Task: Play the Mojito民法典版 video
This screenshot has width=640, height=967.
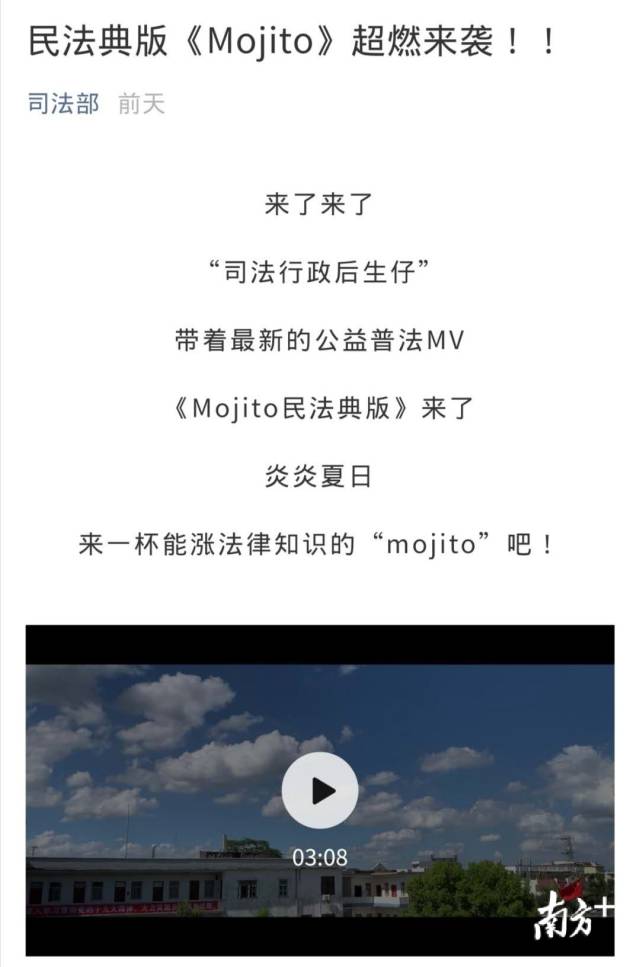Action: pos(320,791)
